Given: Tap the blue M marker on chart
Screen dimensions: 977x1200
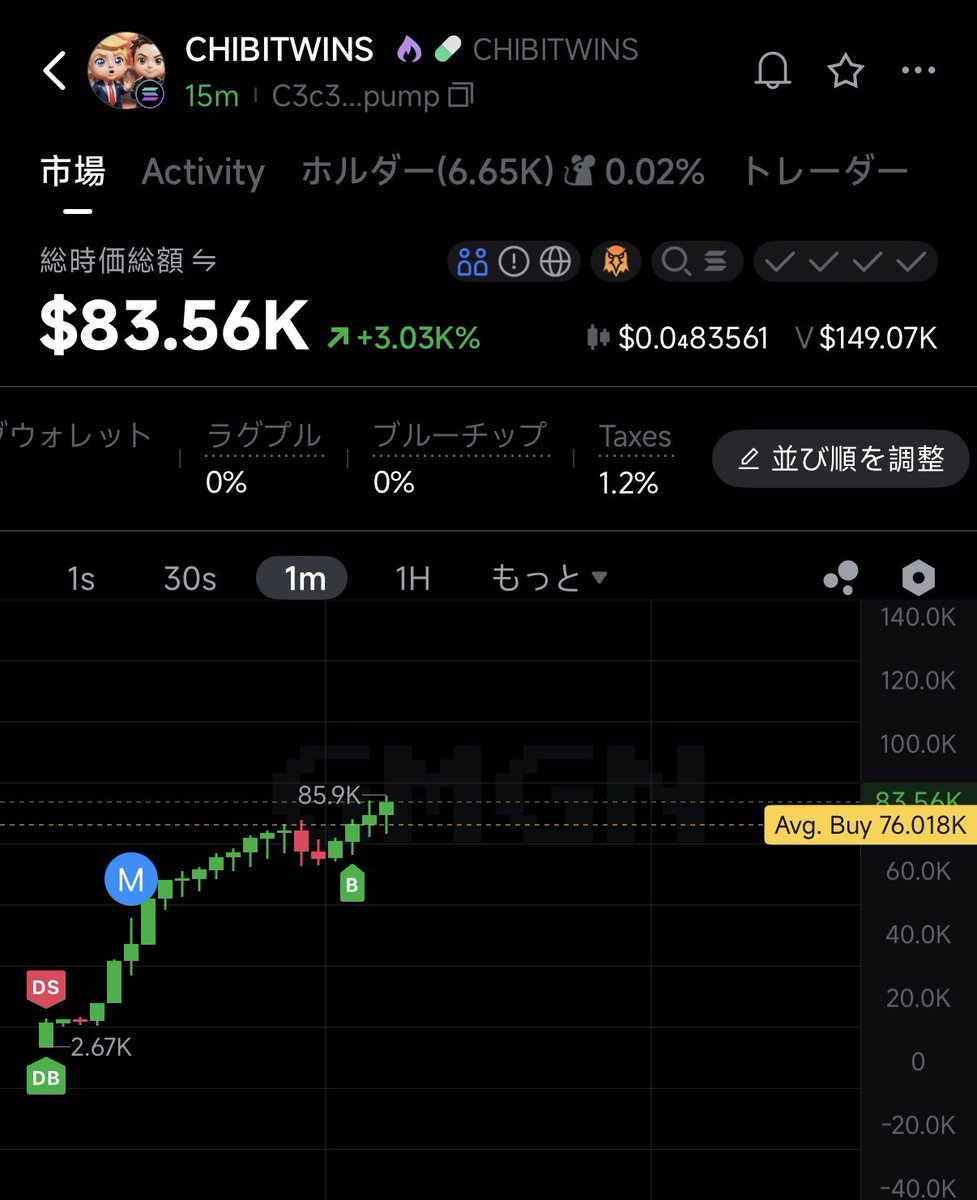Looking at the screenshot, I should pos(131,880).
